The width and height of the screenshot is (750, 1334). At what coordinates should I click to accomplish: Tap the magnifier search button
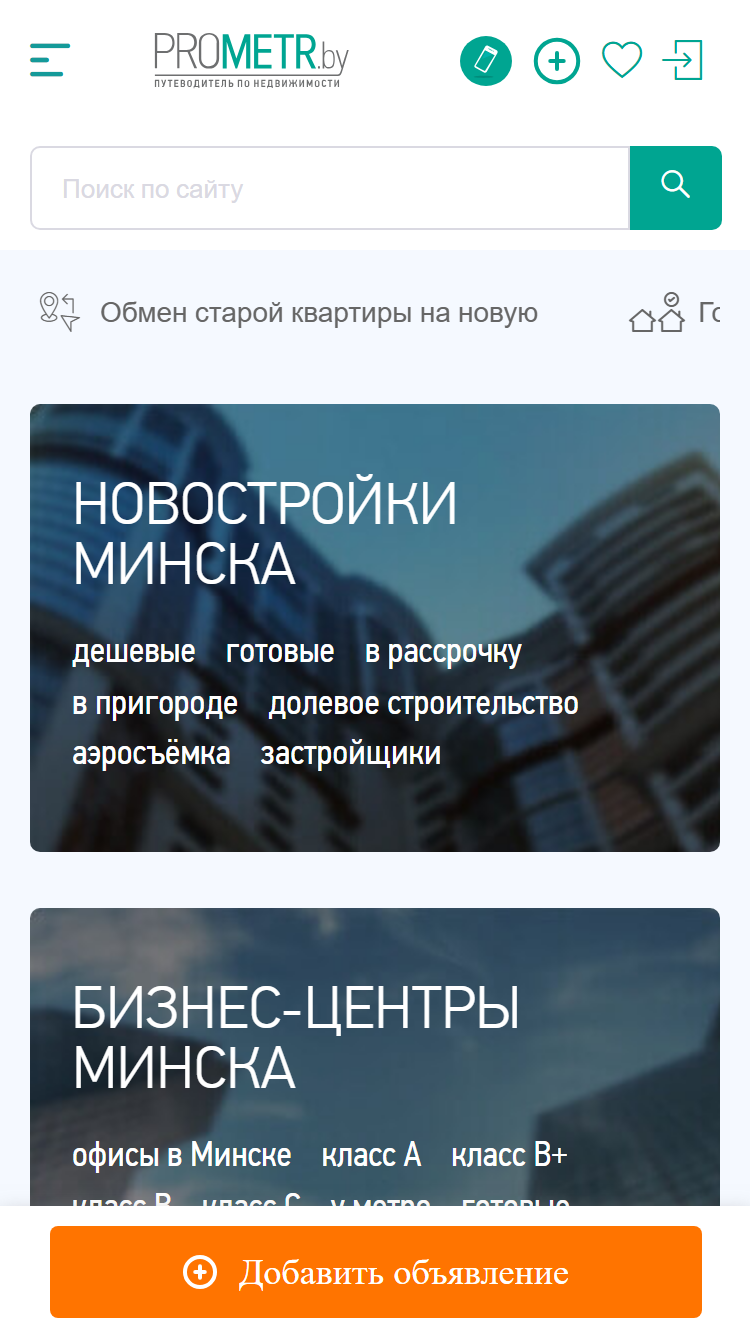676,188
